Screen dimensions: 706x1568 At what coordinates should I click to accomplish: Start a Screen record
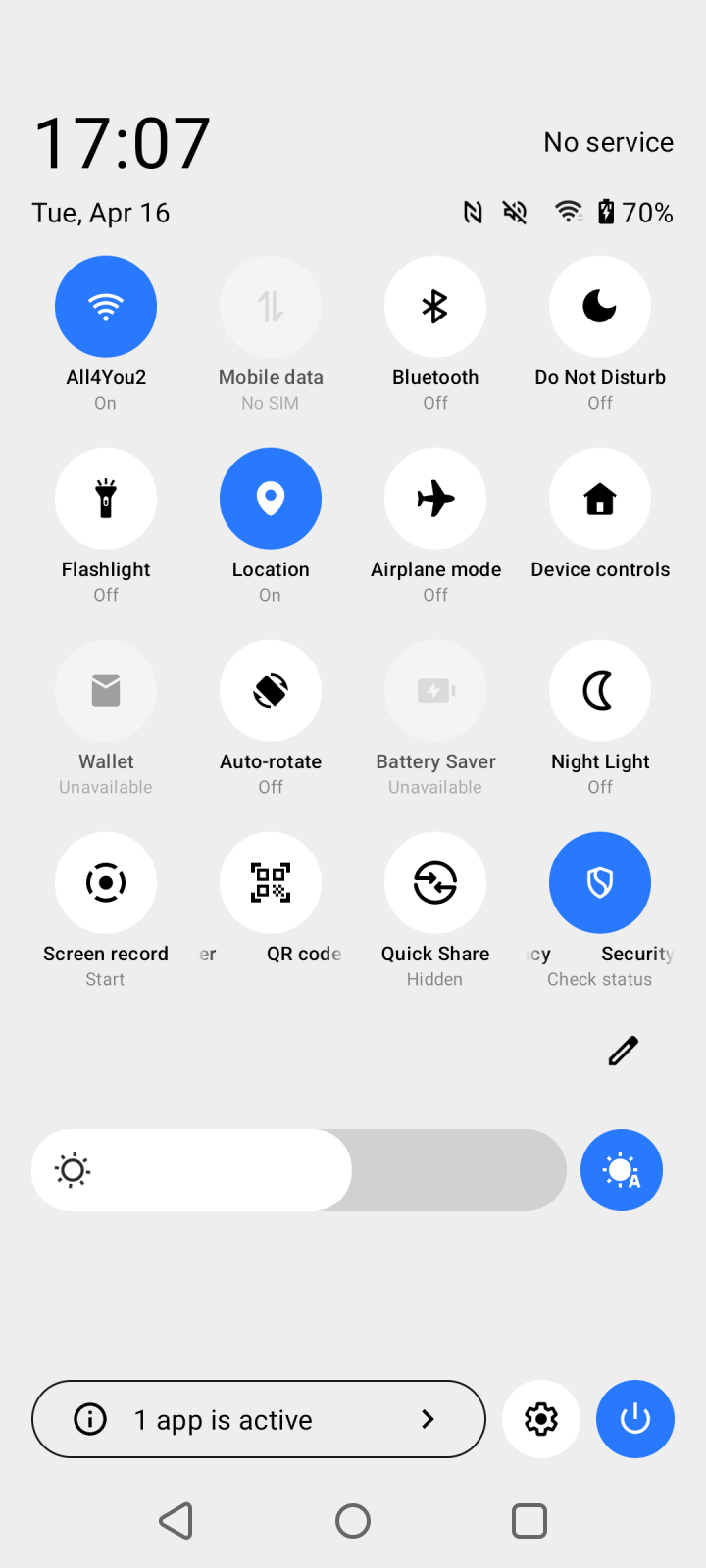click(x=106, y=883)
